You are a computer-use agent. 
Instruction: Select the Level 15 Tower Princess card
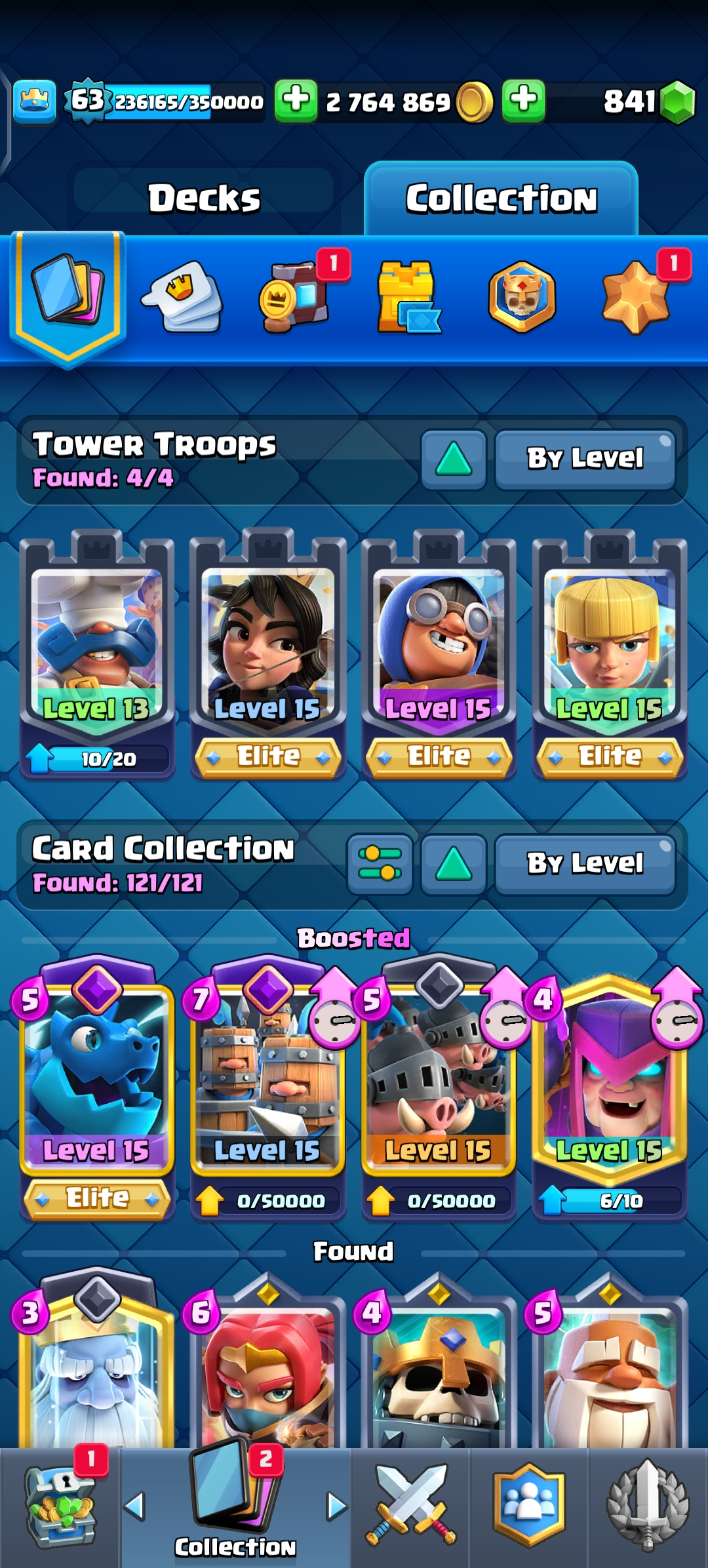click(268, 649)
